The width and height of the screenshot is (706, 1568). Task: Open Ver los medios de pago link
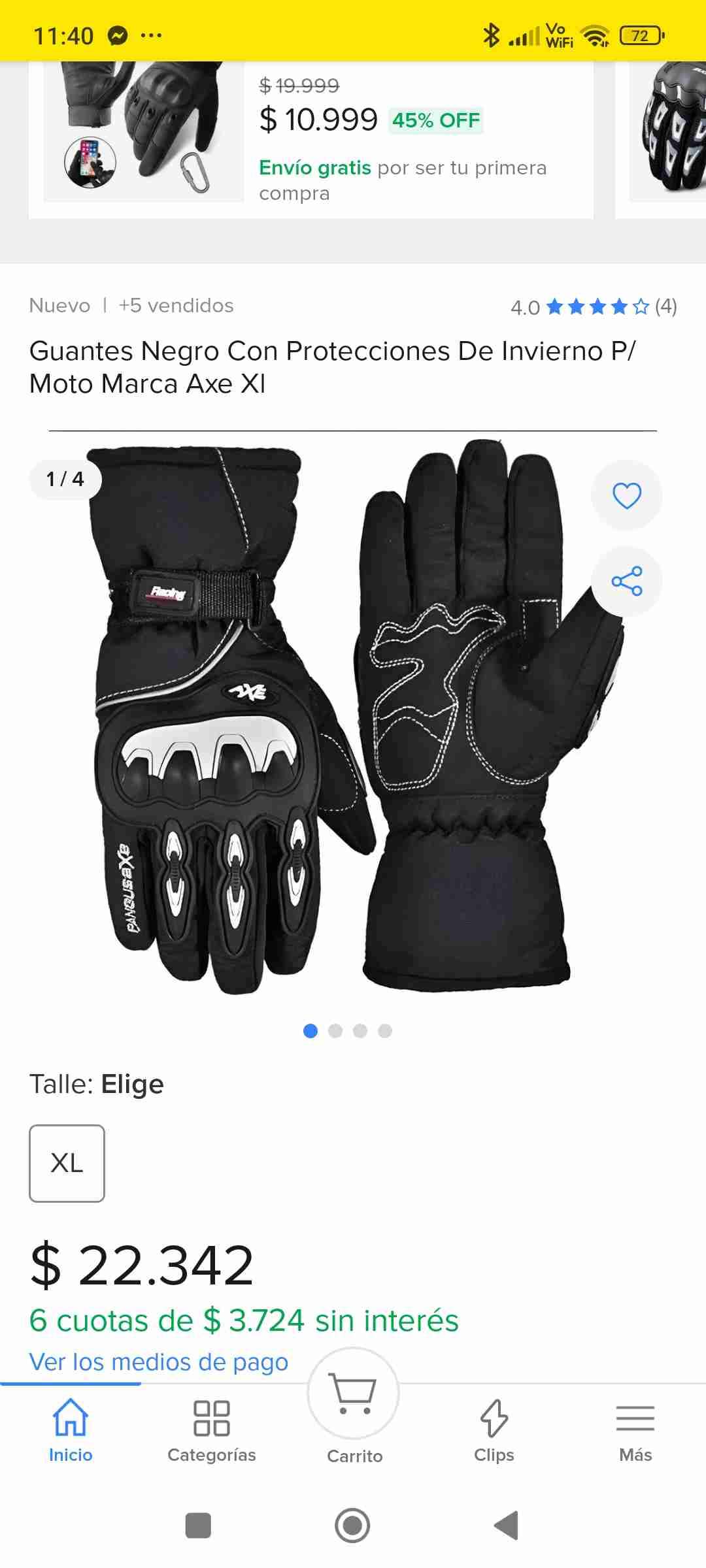158,1363
